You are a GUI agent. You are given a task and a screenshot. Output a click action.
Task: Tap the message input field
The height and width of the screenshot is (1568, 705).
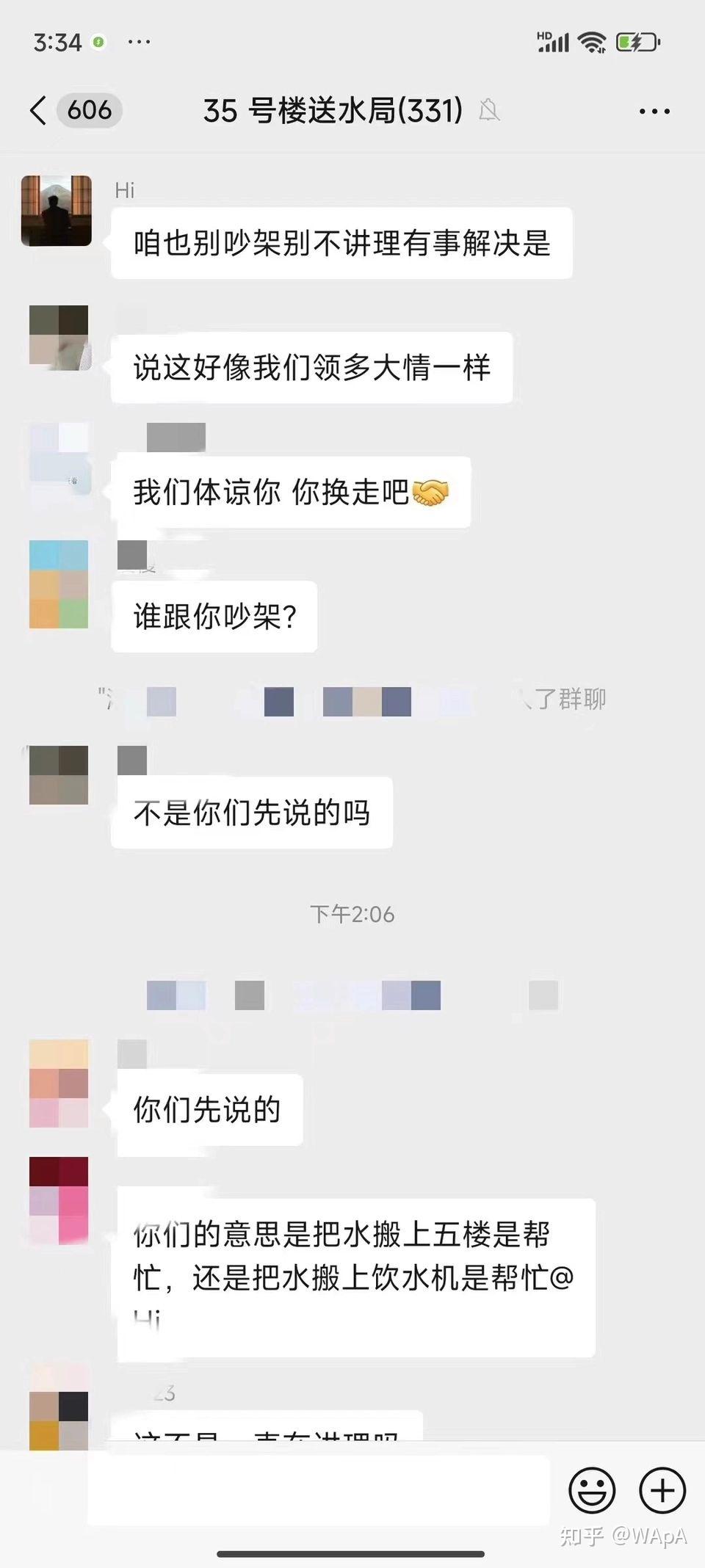[318, 1489]
